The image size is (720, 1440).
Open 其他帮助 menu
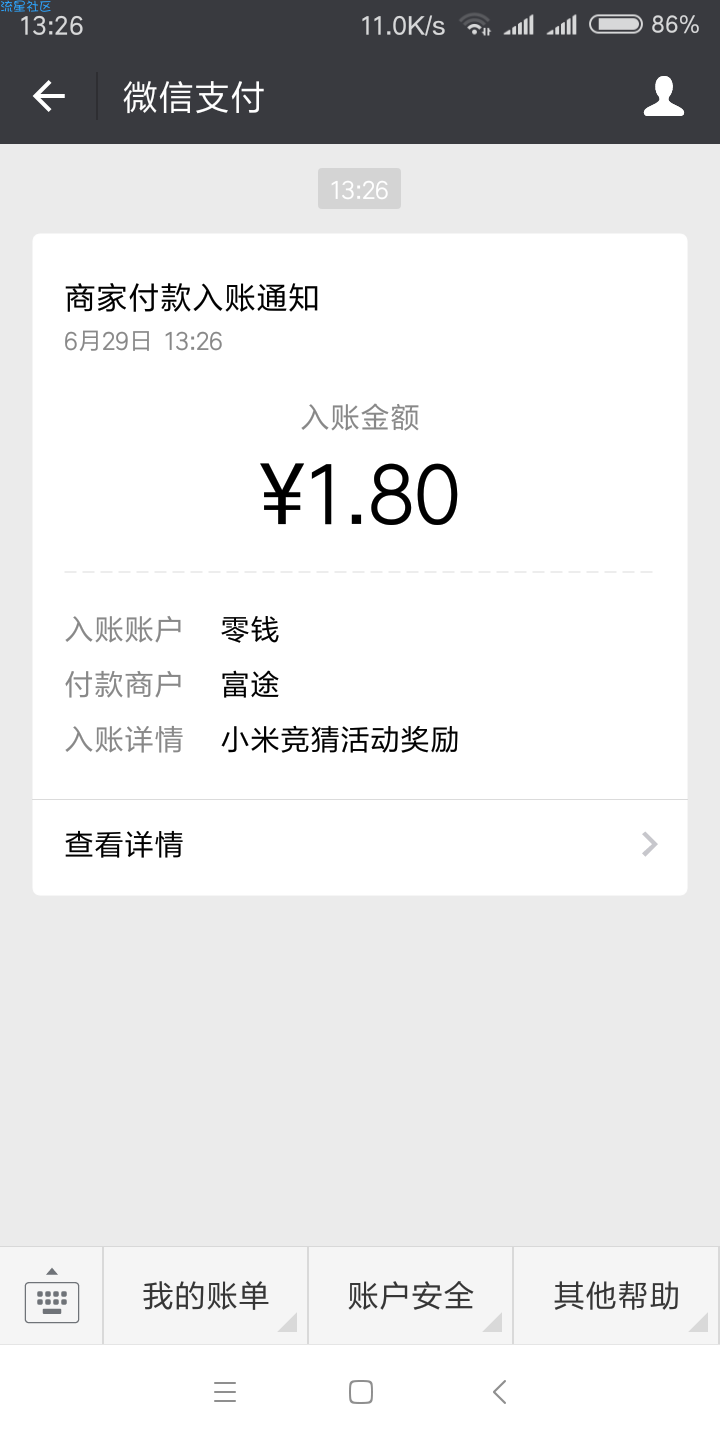tap(616, 1296)
